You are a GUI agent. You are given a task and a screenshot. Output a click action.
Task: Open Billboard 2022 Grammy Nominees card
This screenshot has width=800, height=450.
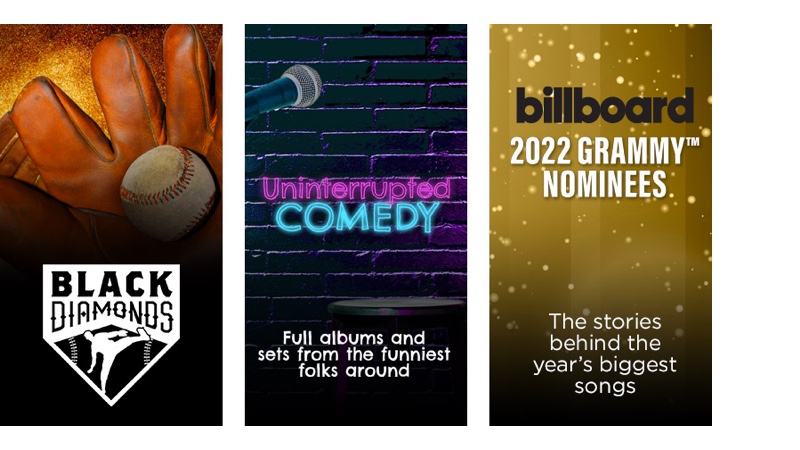(600, 225)
